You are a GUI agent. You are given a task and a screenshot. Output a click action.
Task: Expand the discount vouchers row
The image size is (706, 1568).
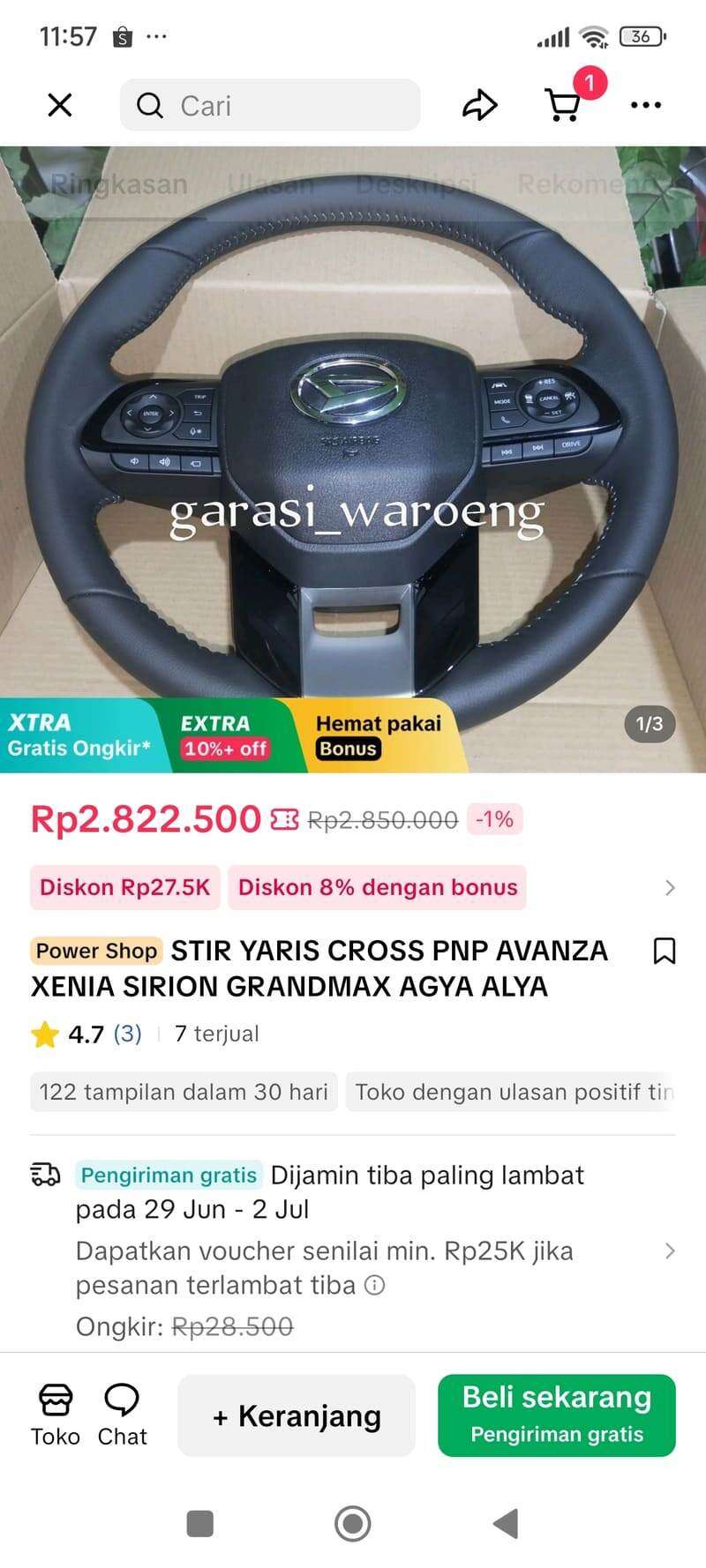click(670, 887)
